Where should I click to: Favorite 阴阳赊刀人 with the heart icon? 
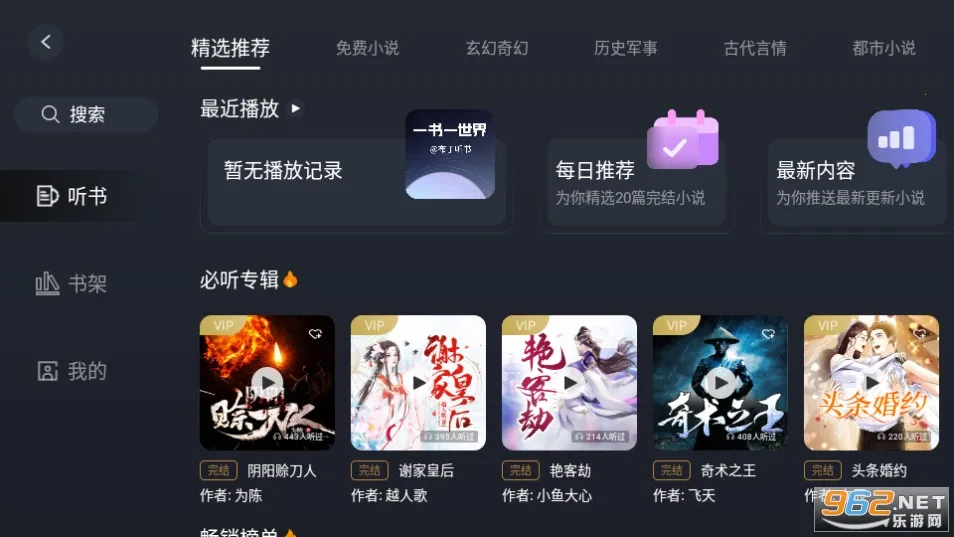(x=315, y=333)
